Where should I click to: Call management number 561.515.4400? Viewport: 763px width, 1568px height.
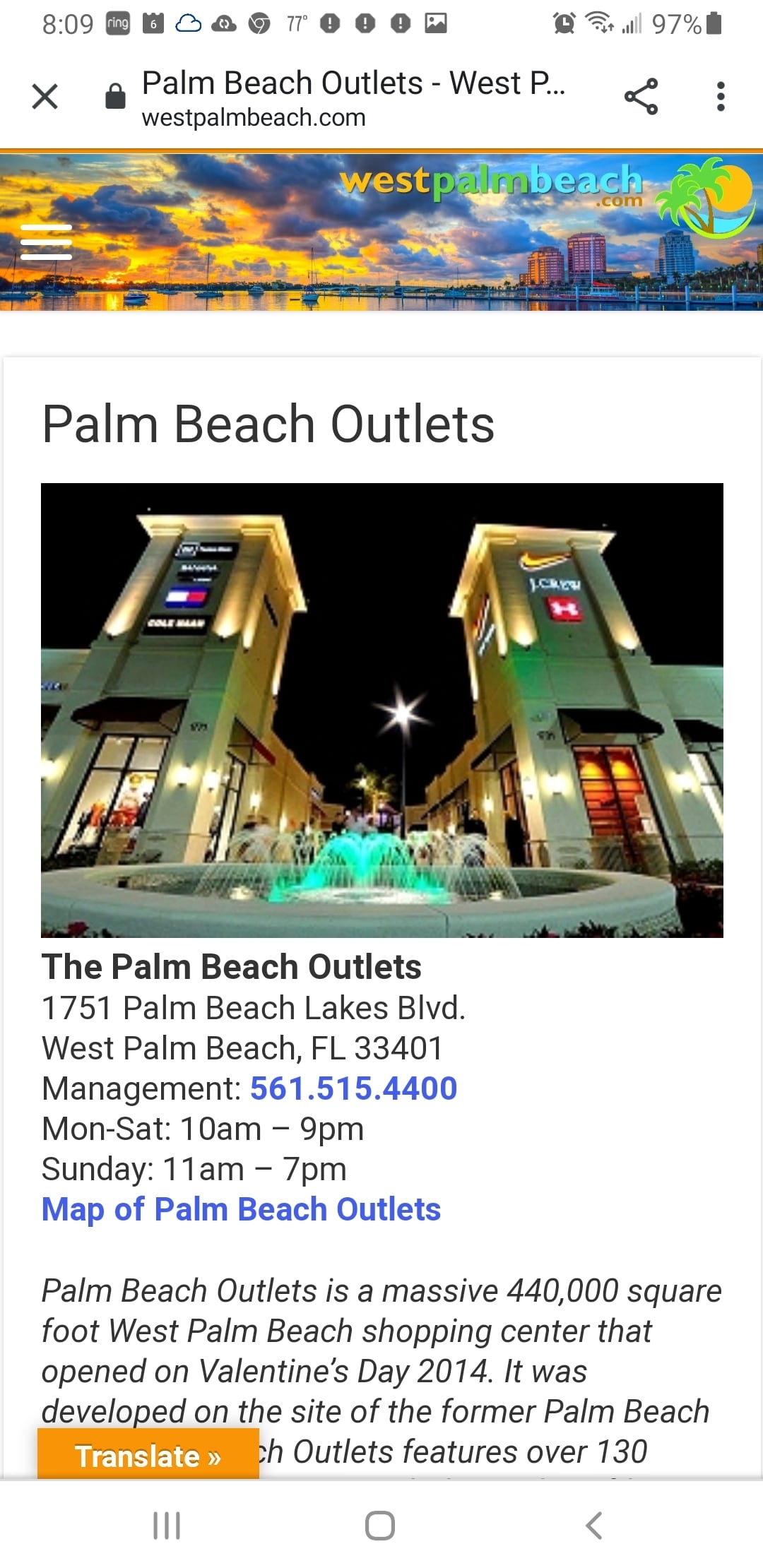354,1088
